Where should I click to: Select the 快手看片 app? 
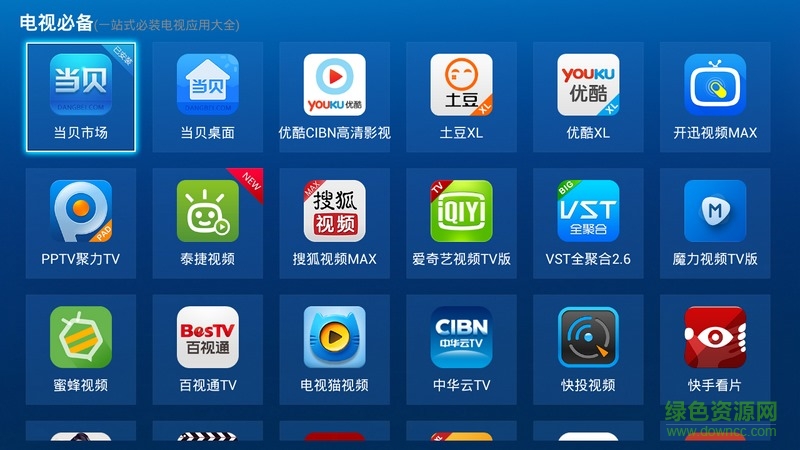point(715,350)
